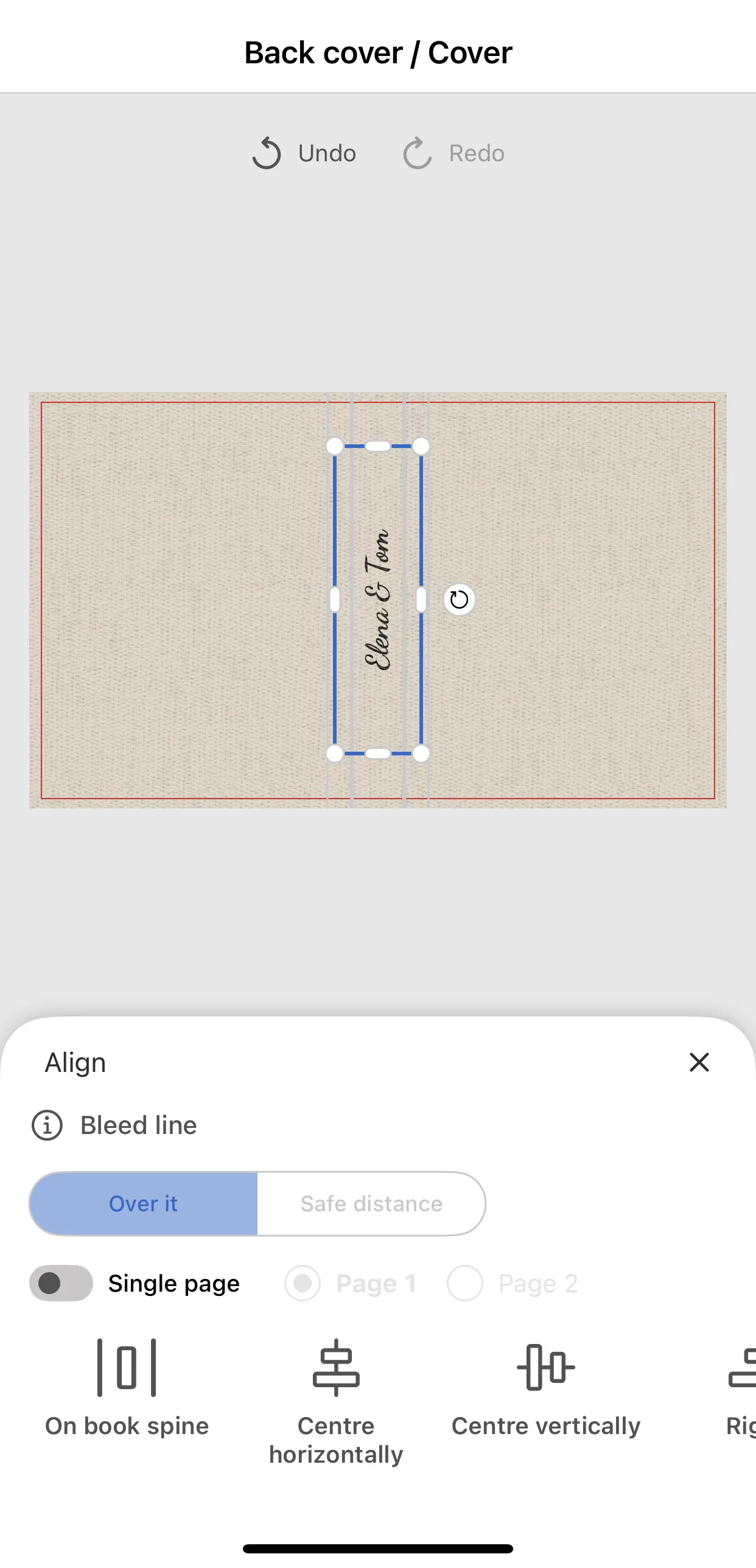Choose the Page 2 radio button
The width and height of the screenshot is (756, 1568).
point(465,1283)
